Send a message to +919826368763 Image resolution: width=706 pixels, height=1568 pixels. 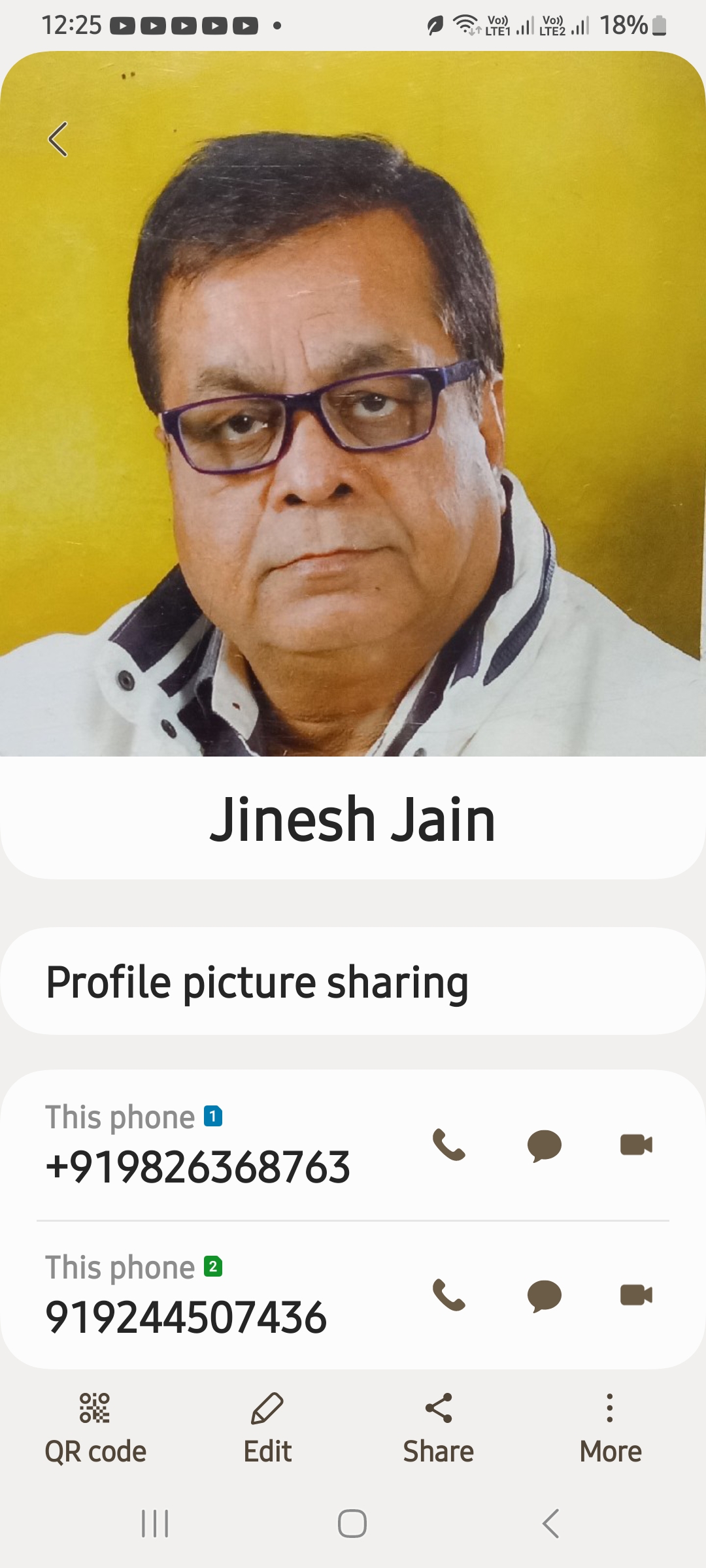(544, 1145)
